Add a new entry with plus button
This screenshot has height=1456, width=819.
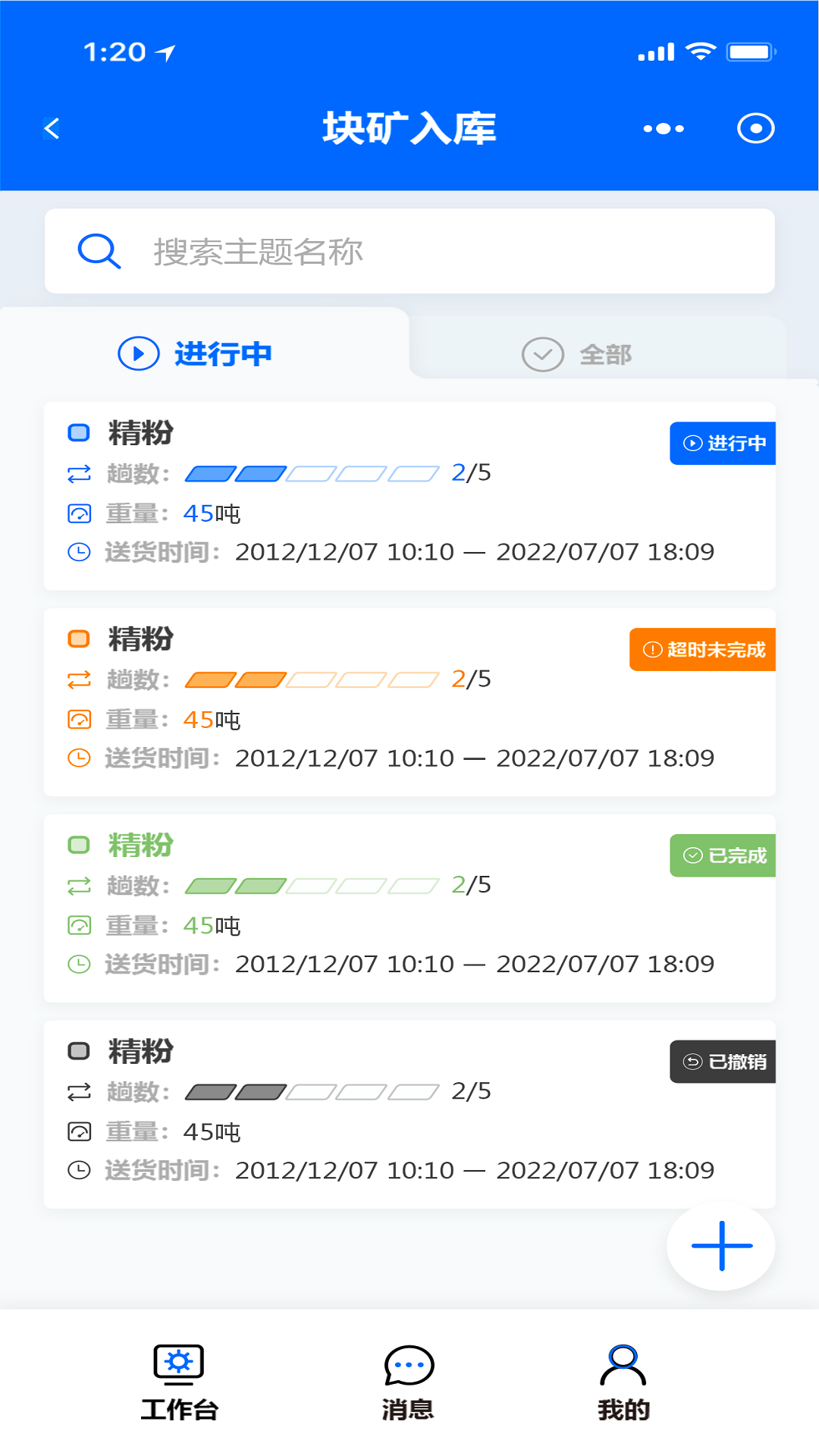coord(721,1245)
